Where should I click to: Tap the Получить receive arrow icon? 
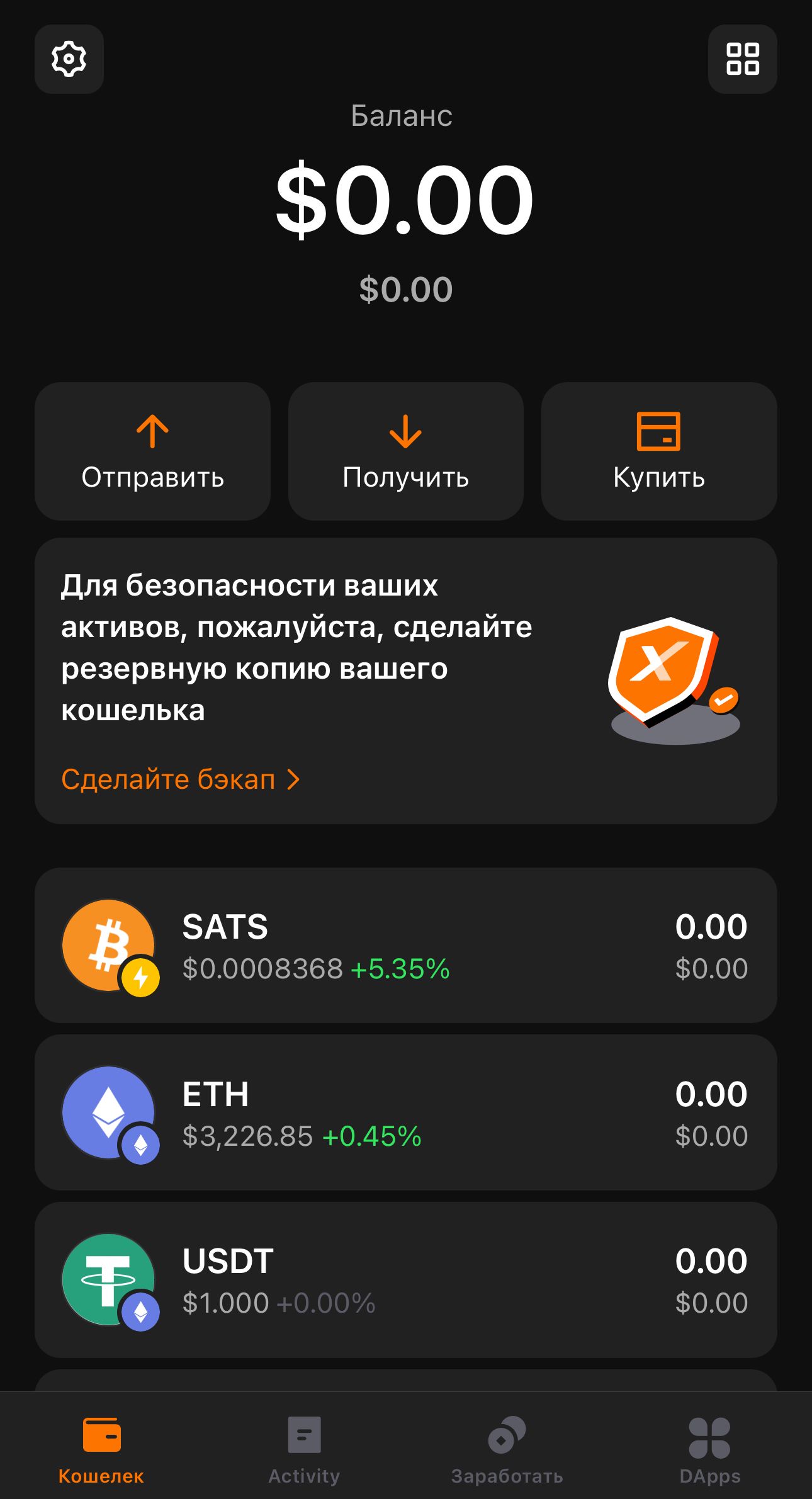click(x=405, y=432)
